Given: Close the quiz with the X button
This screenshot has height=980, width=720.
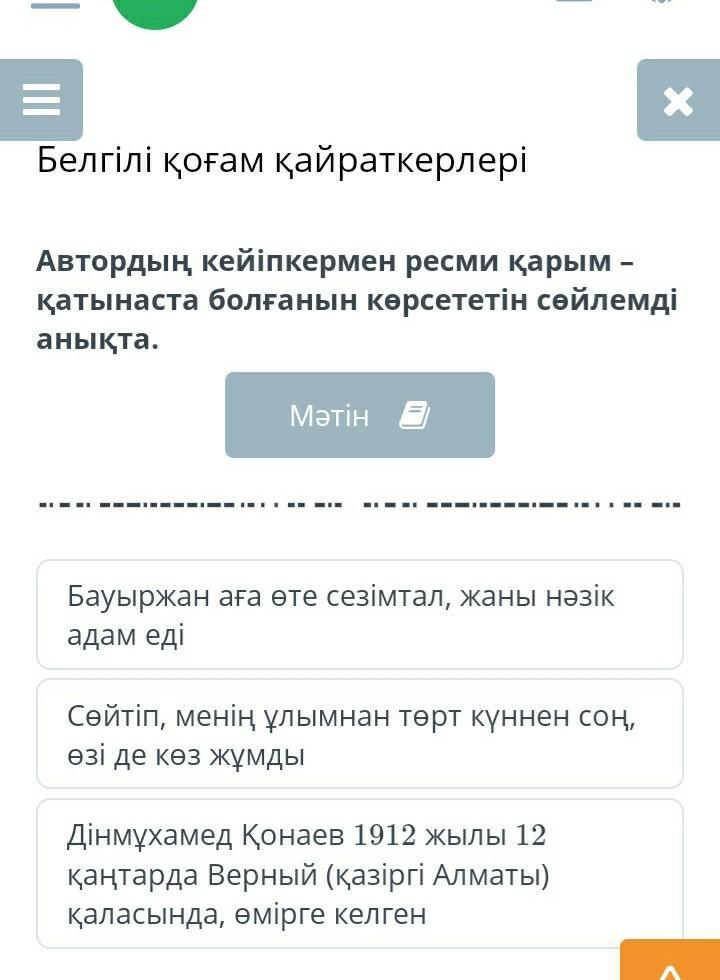Looking at the screenshot, I should (x=678, y=100).
